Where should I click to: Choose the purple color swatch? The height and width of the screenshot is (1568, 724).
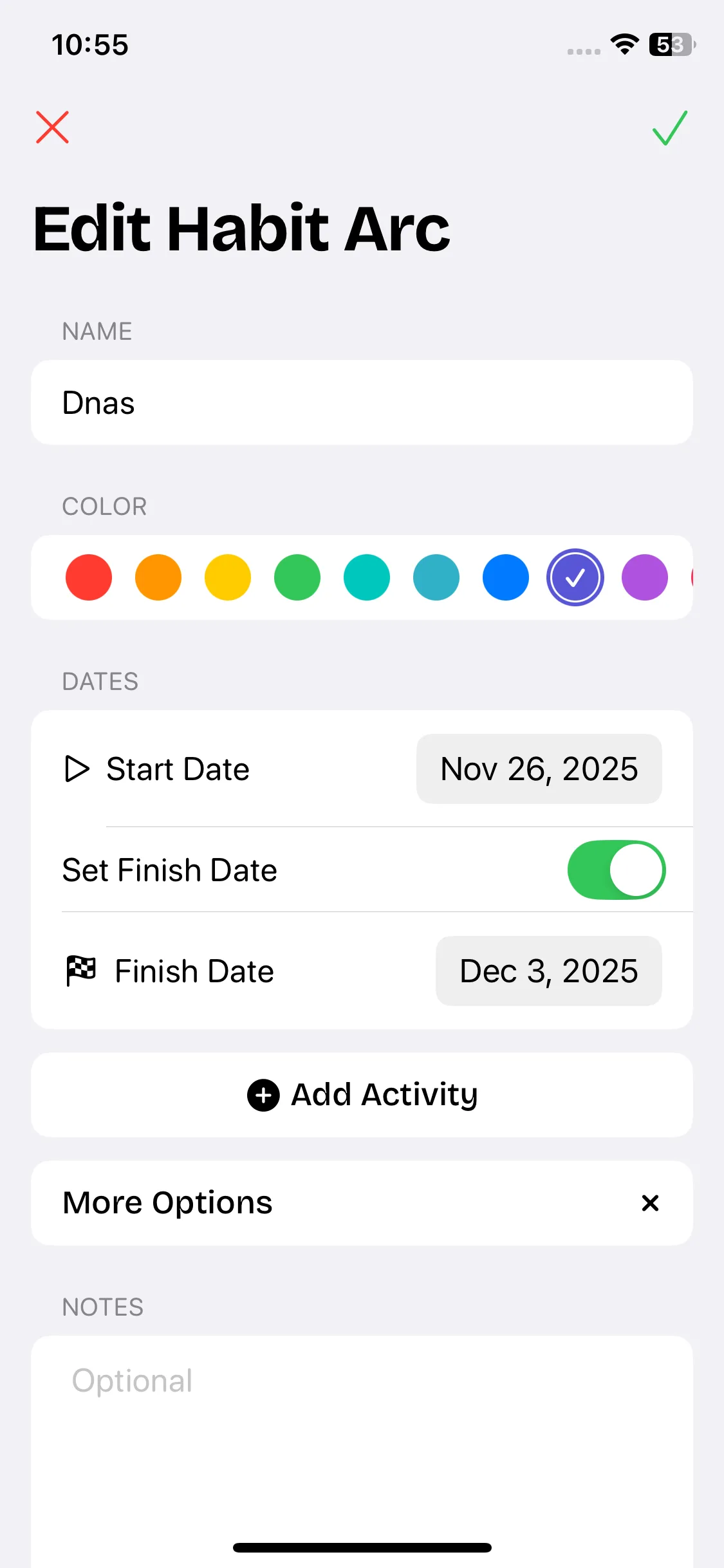tap(645, 577)
